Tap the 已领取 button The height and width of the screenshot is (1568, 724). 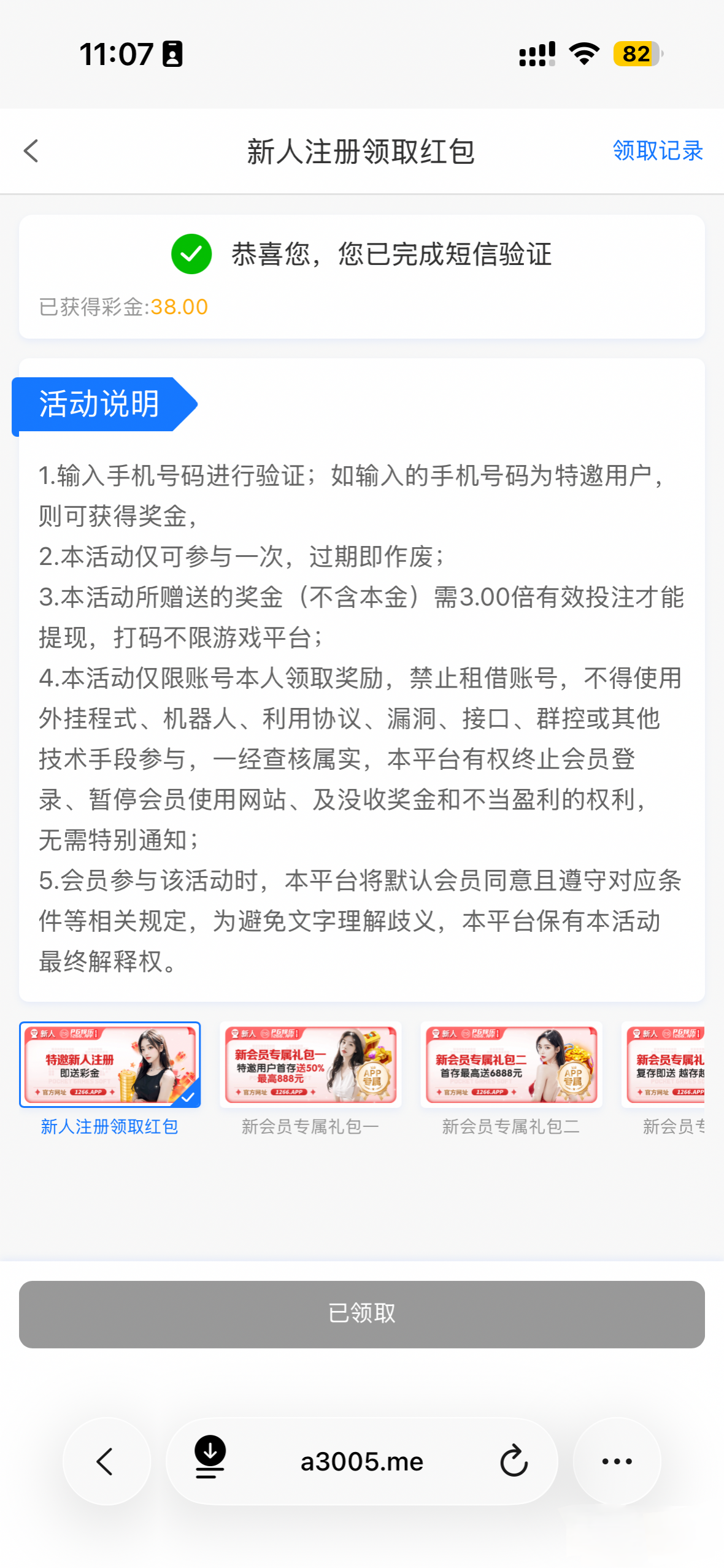(x=362, y=1313)
